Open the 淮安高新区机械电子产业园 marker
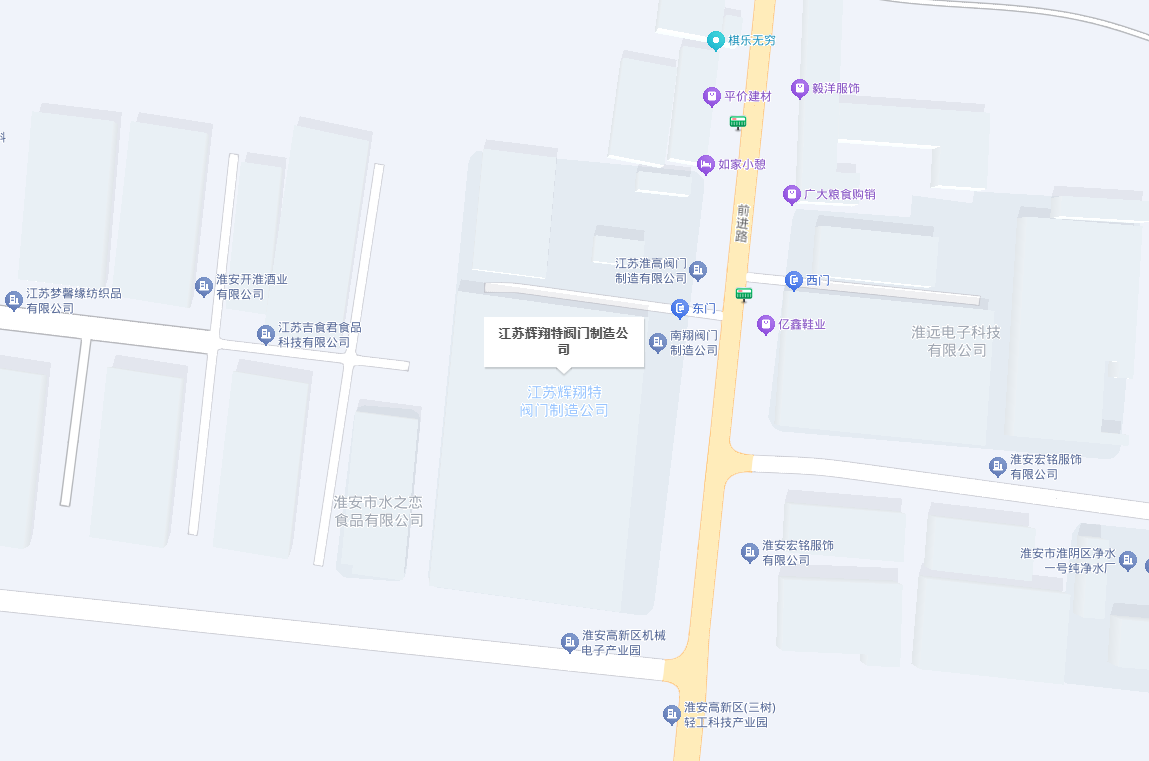Image resolution: width=1149 pixels, height=761 pixels. pos(569,643)
